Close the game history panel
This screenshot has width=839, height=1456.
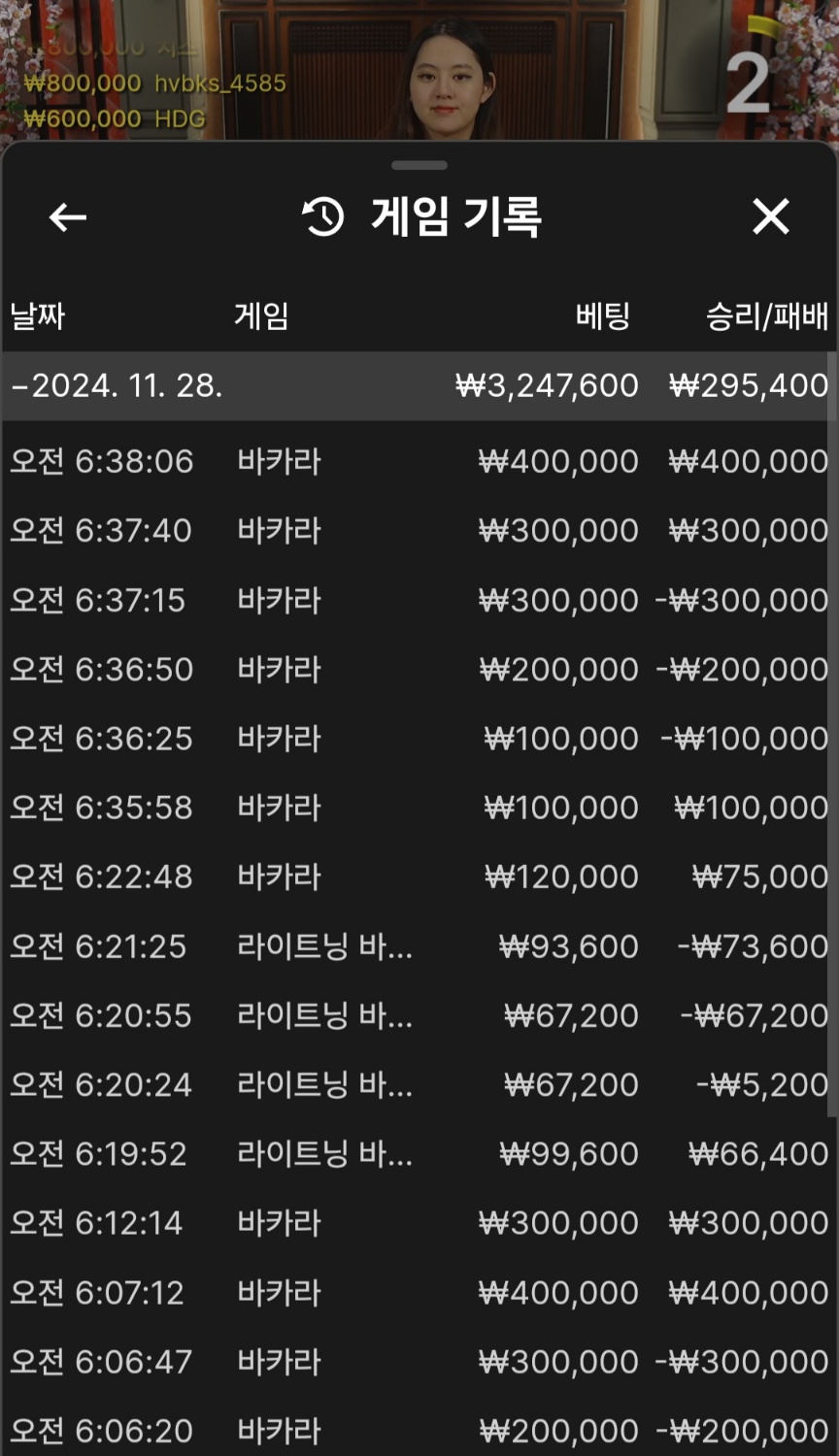click(771, 217)
